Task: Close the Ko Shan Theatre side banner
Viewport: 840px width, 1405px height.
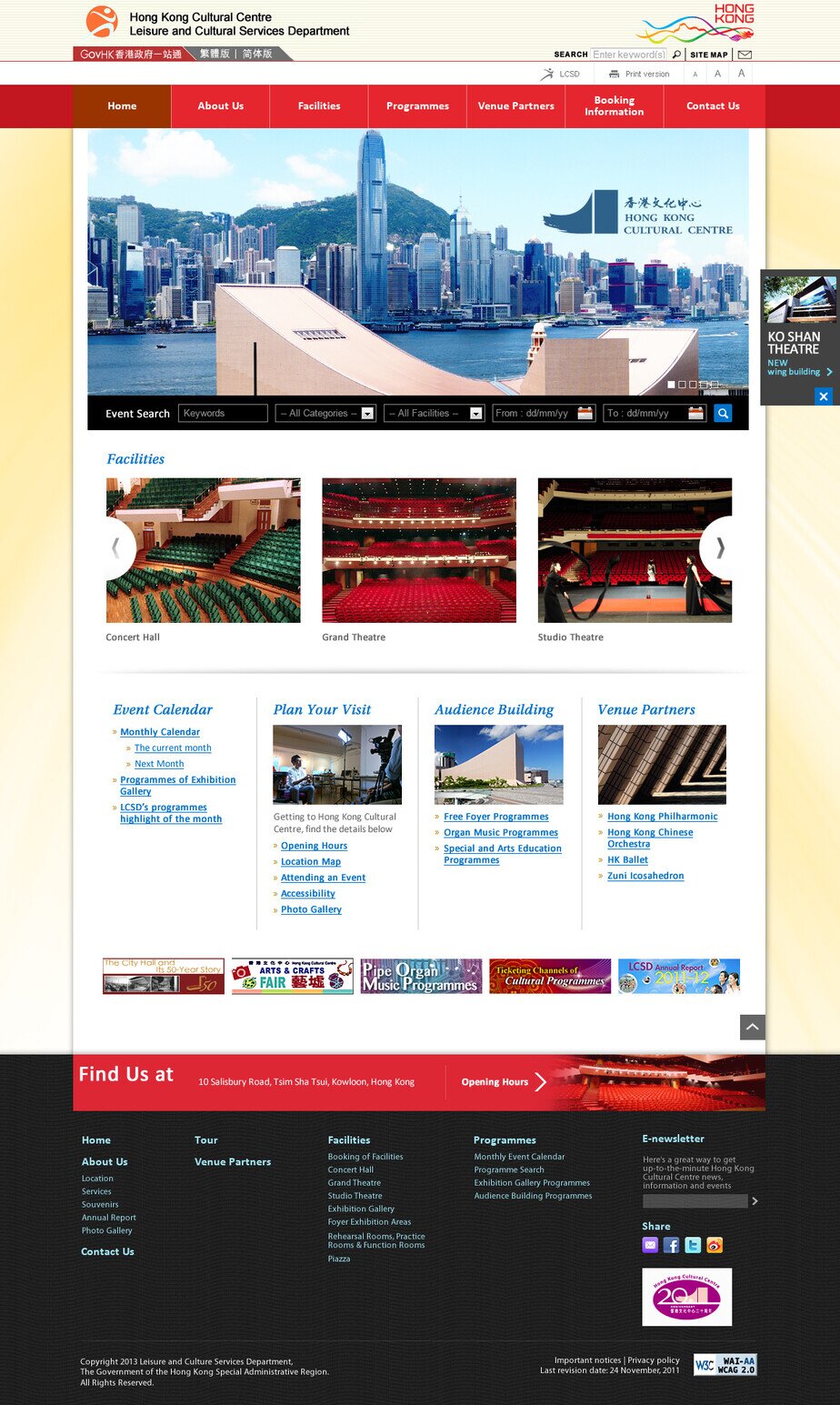Action: click(x=823, y=396)
